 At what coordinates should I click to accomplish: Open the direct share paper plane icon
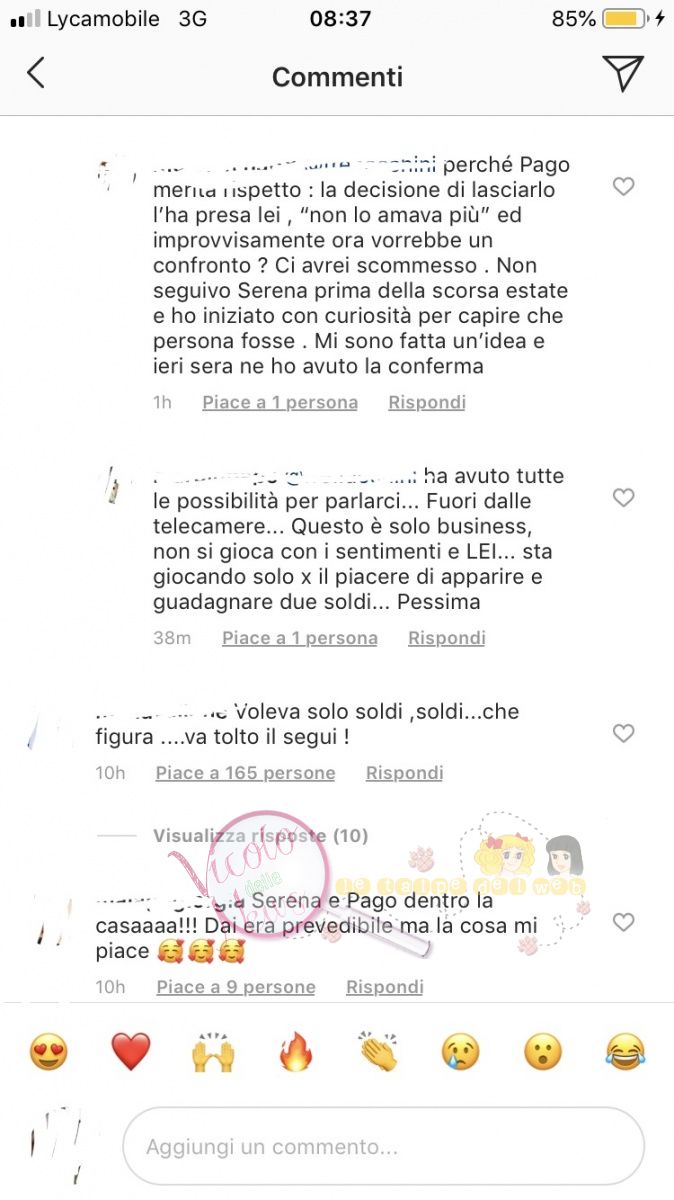[x=622, y=74]
